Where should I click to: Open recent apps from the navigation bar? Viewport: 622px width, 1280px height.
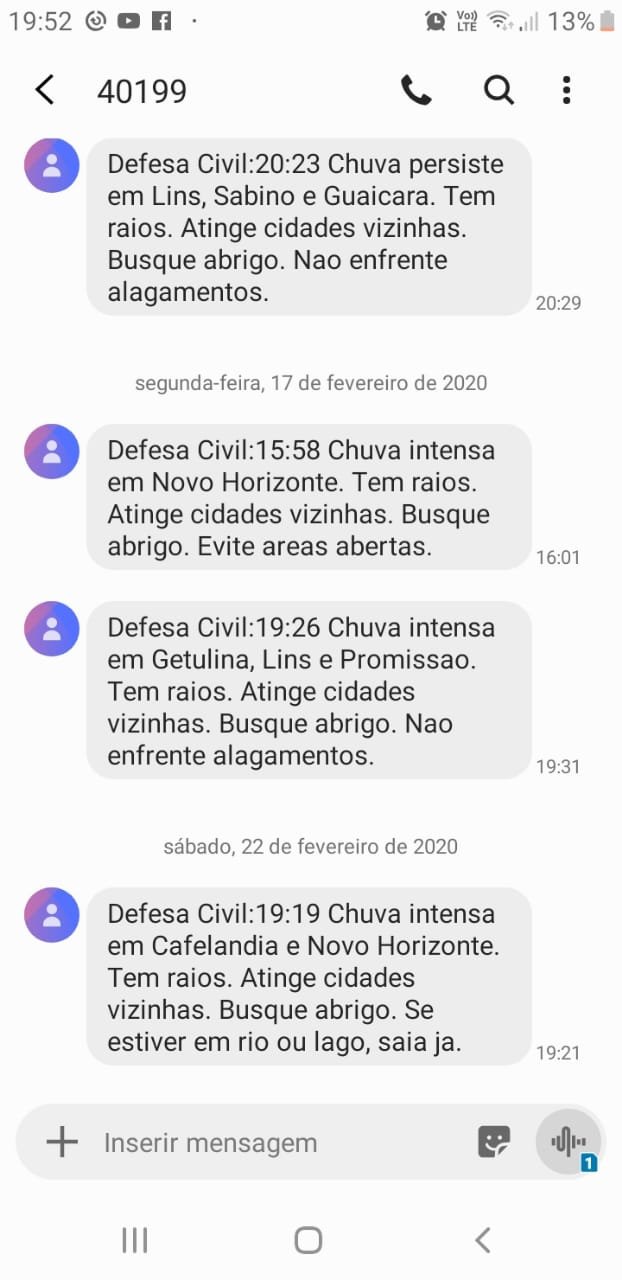coord(134,1241)
